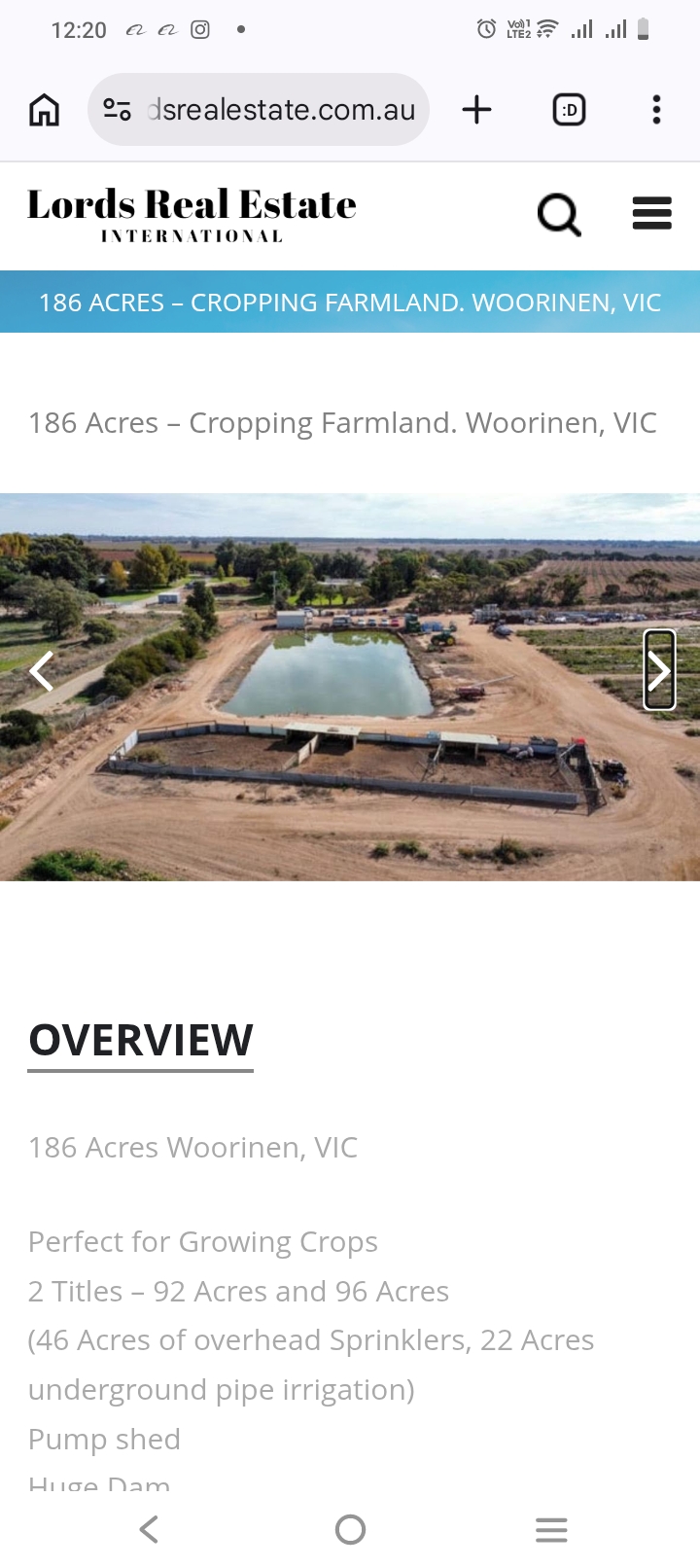Open the browser overflow menu
700x1568 pixels.
click(x=656, y=110)
